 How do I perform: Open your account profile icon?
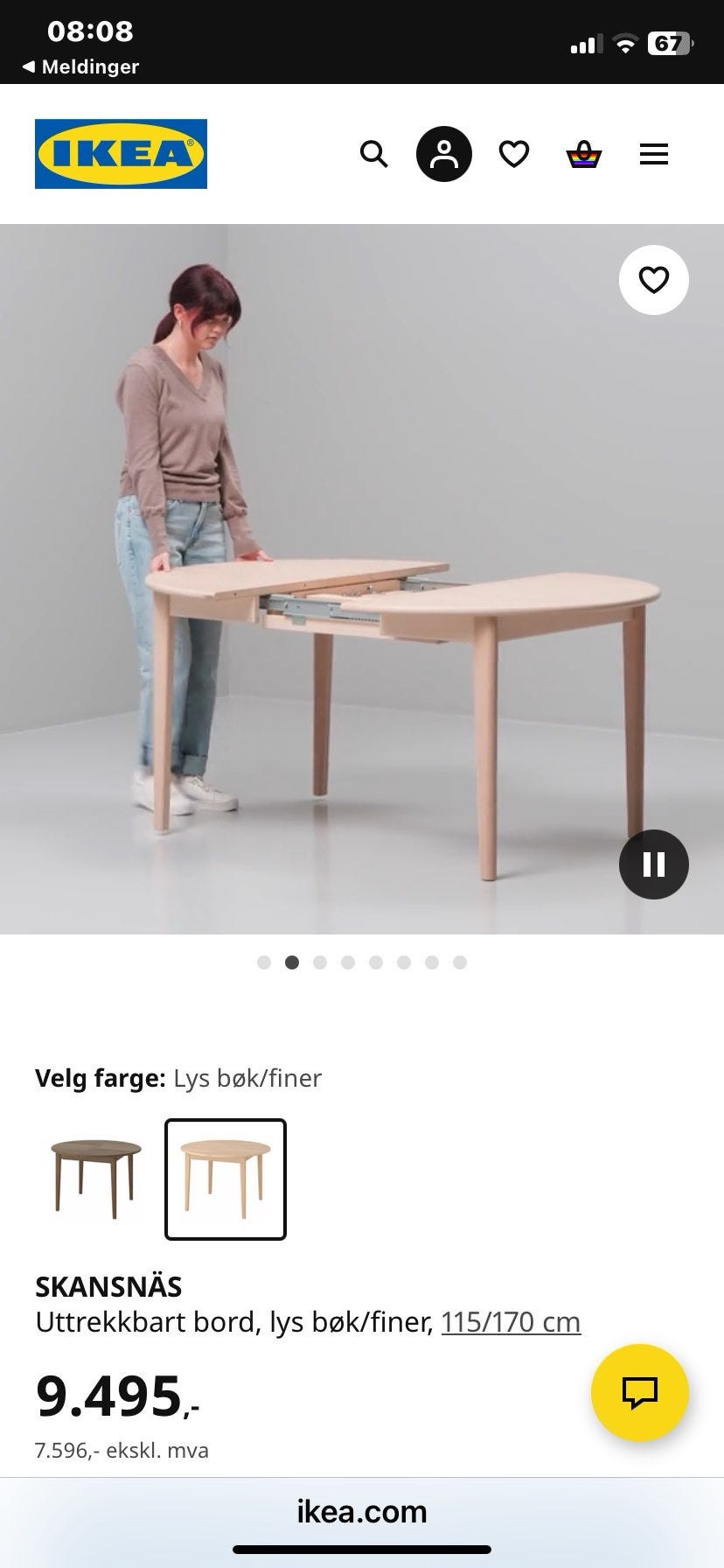click(x=444, y=154)
